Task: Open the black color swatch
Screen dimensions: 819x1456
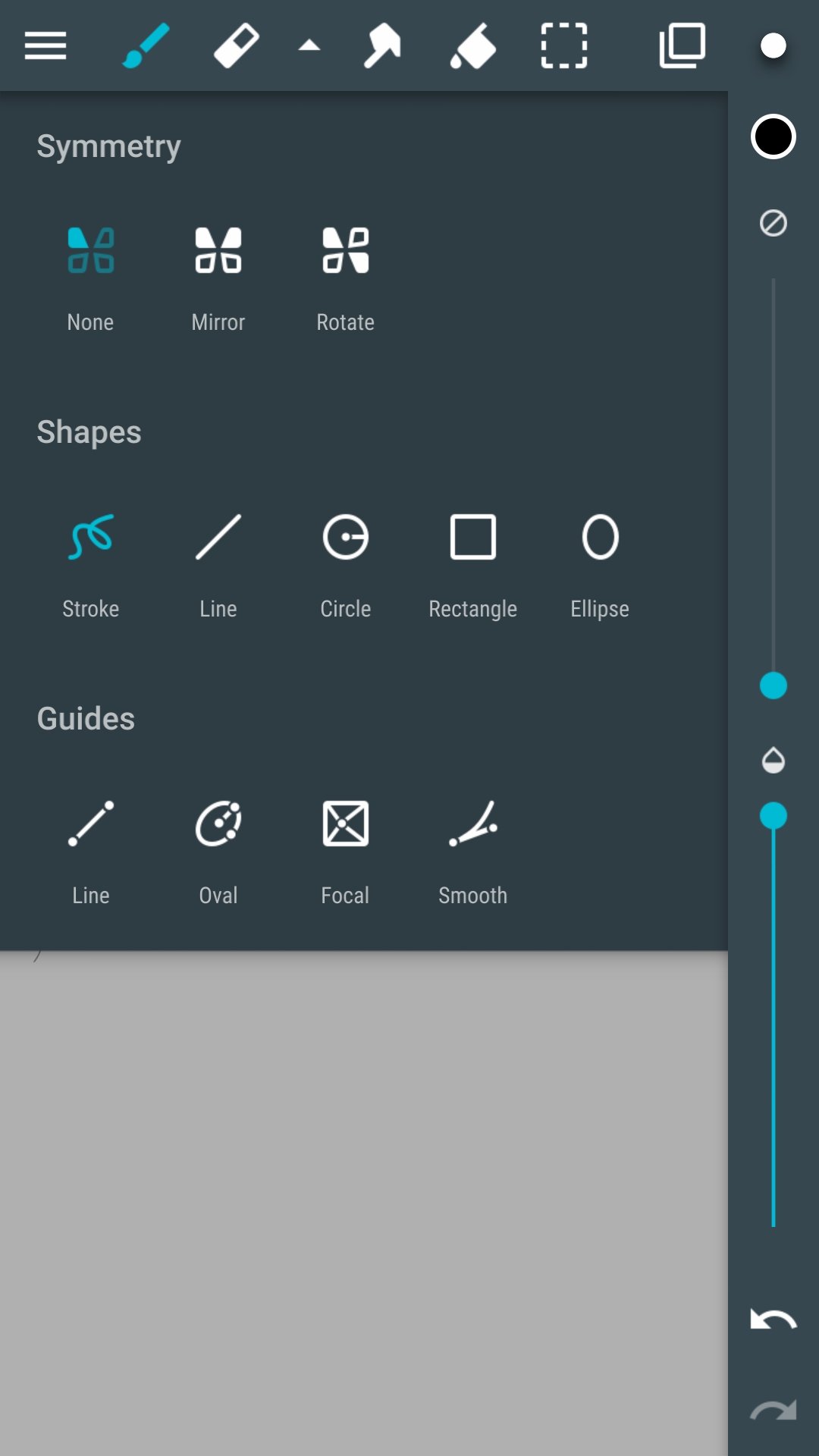Action: tap(773, 136)
